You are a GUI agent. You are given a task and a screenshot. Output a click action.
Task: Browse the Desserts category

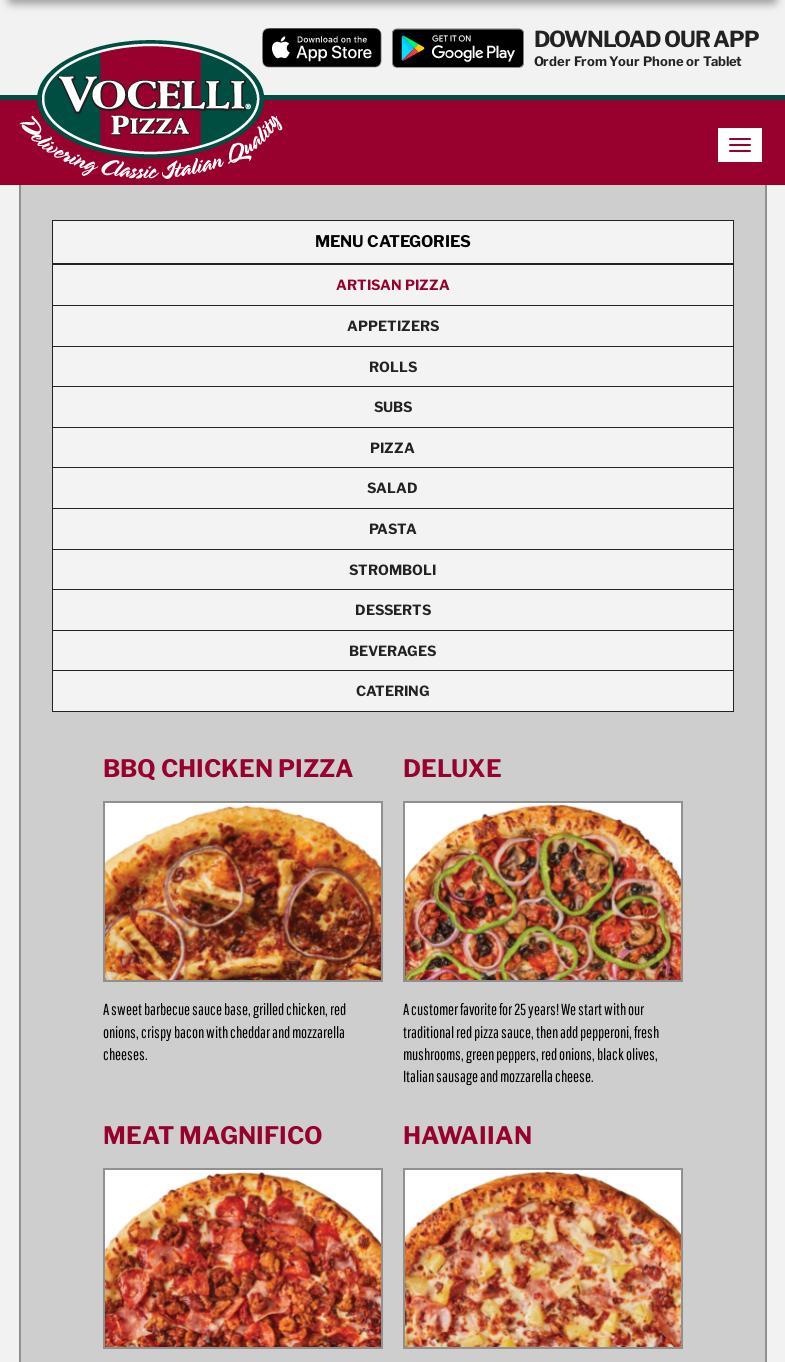393,610
